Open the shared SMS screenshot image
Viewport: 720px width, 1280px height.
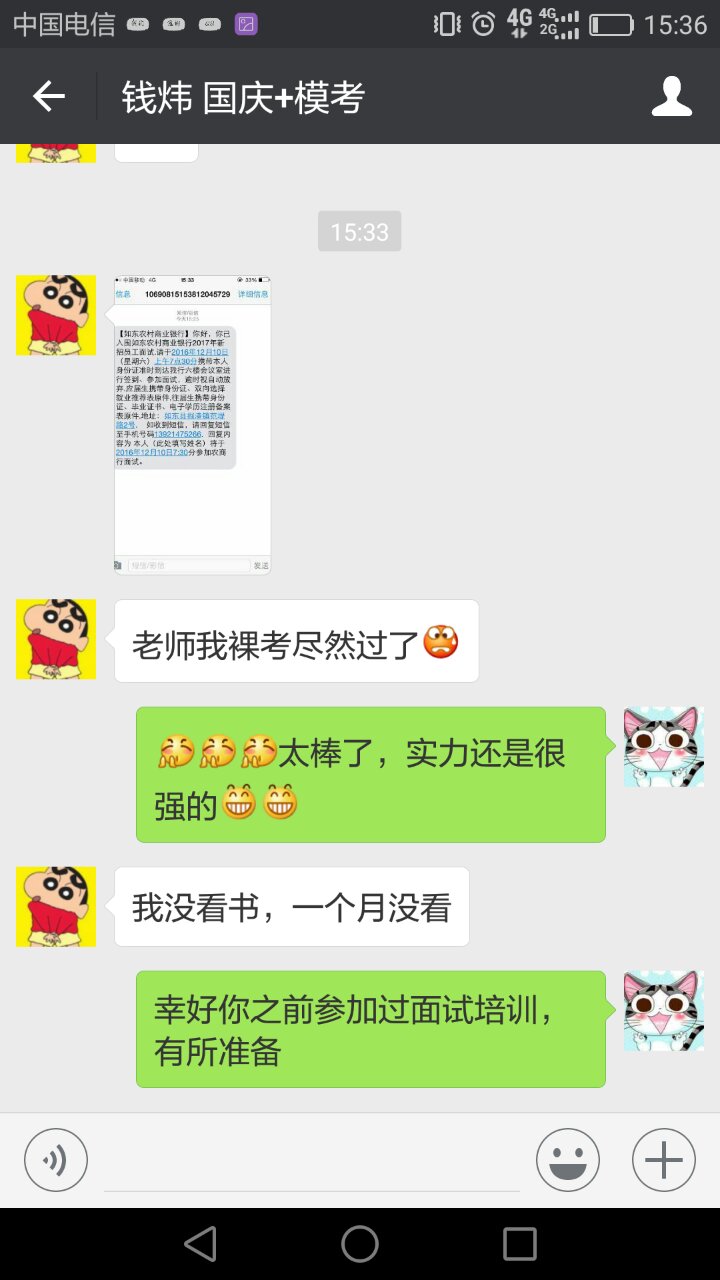tap(192, 424)
